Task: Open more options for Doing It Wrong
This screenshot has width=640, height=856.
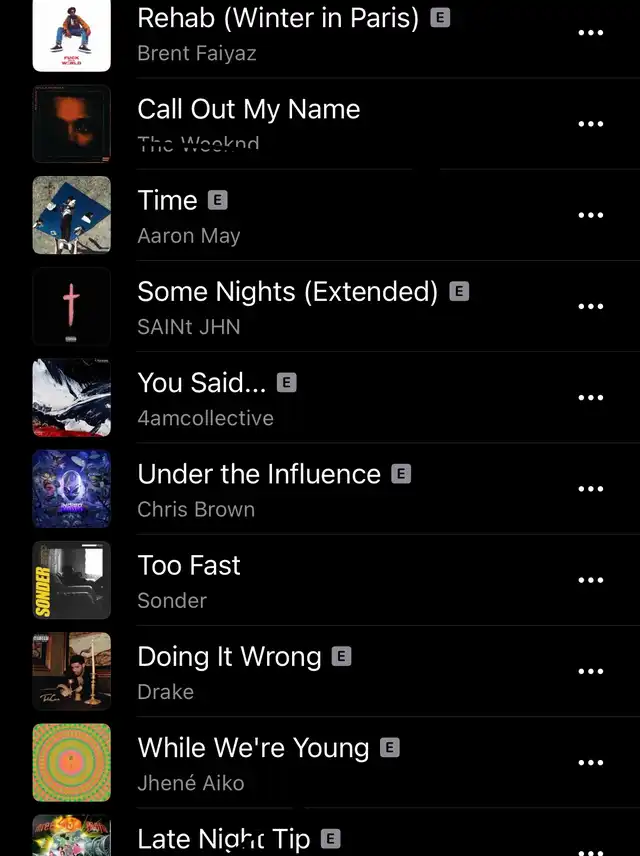Action: [x=591, y=671]
